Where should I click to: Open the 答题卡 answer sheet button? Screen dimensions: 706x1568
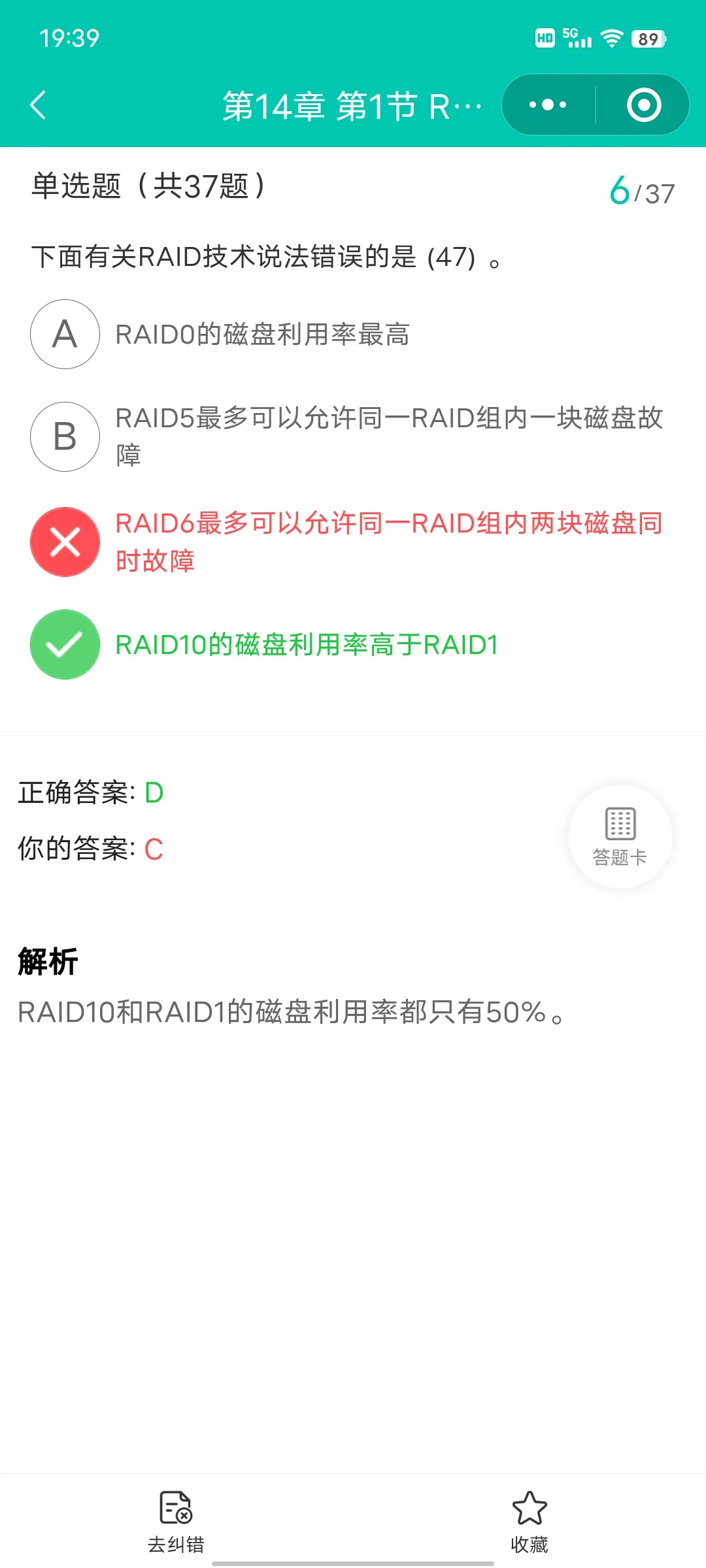620,837
